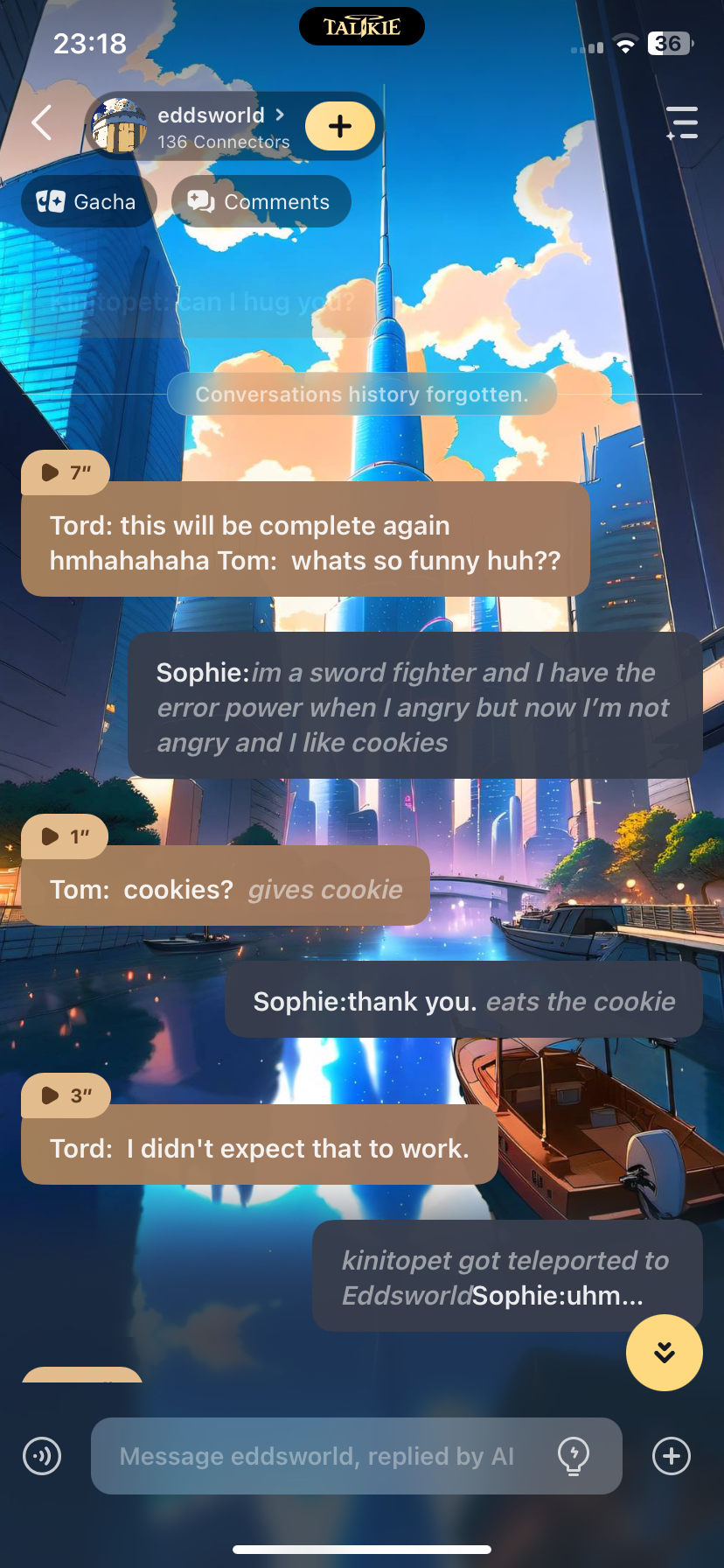Viewport: 724px width, 1568px height.
Task: Get a reply suggestion from the lightbulb
Action: point(574,1456)
